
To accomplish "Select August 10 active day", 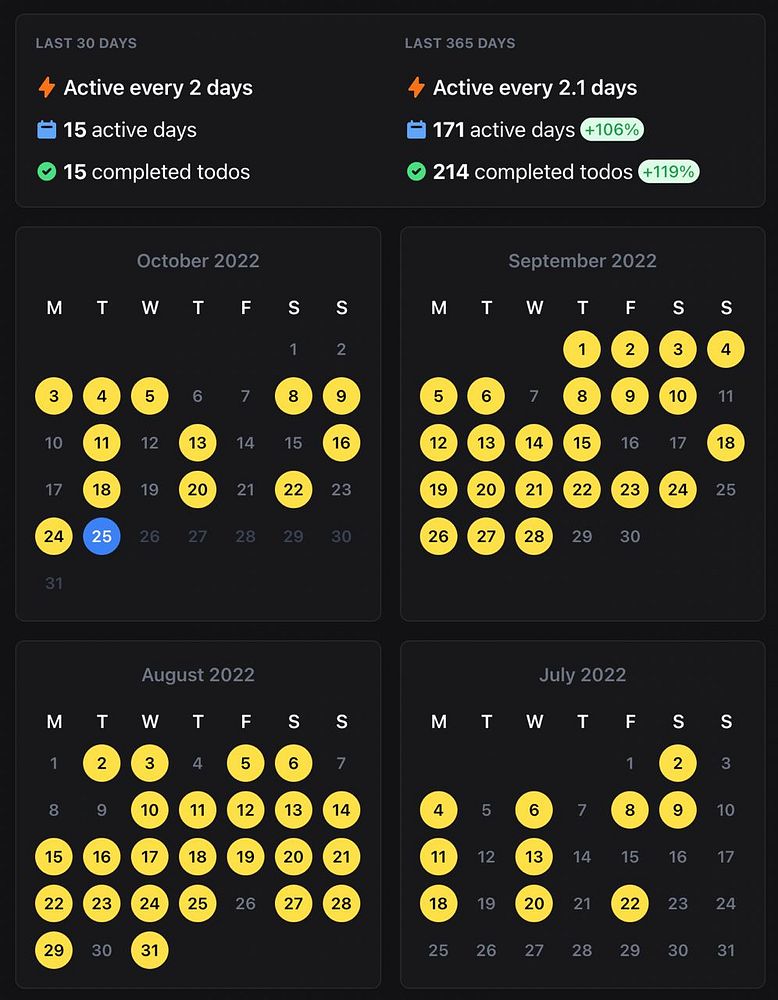I will (150, 810).
